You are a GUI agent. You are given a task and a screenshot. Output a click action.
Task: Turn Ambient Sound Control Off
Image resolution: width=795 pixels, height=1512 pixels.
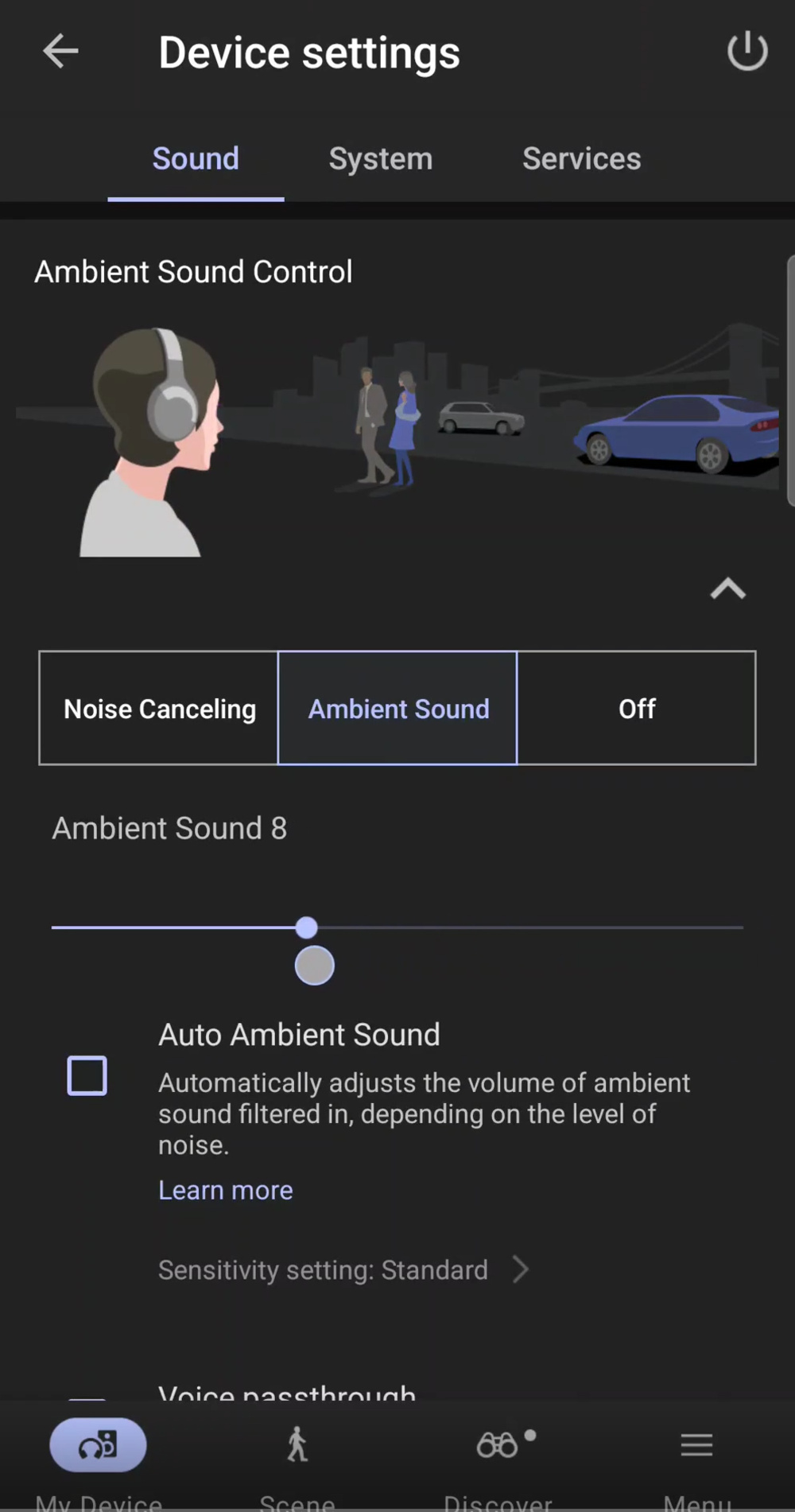pyautogui.click(x=636, y=708)
